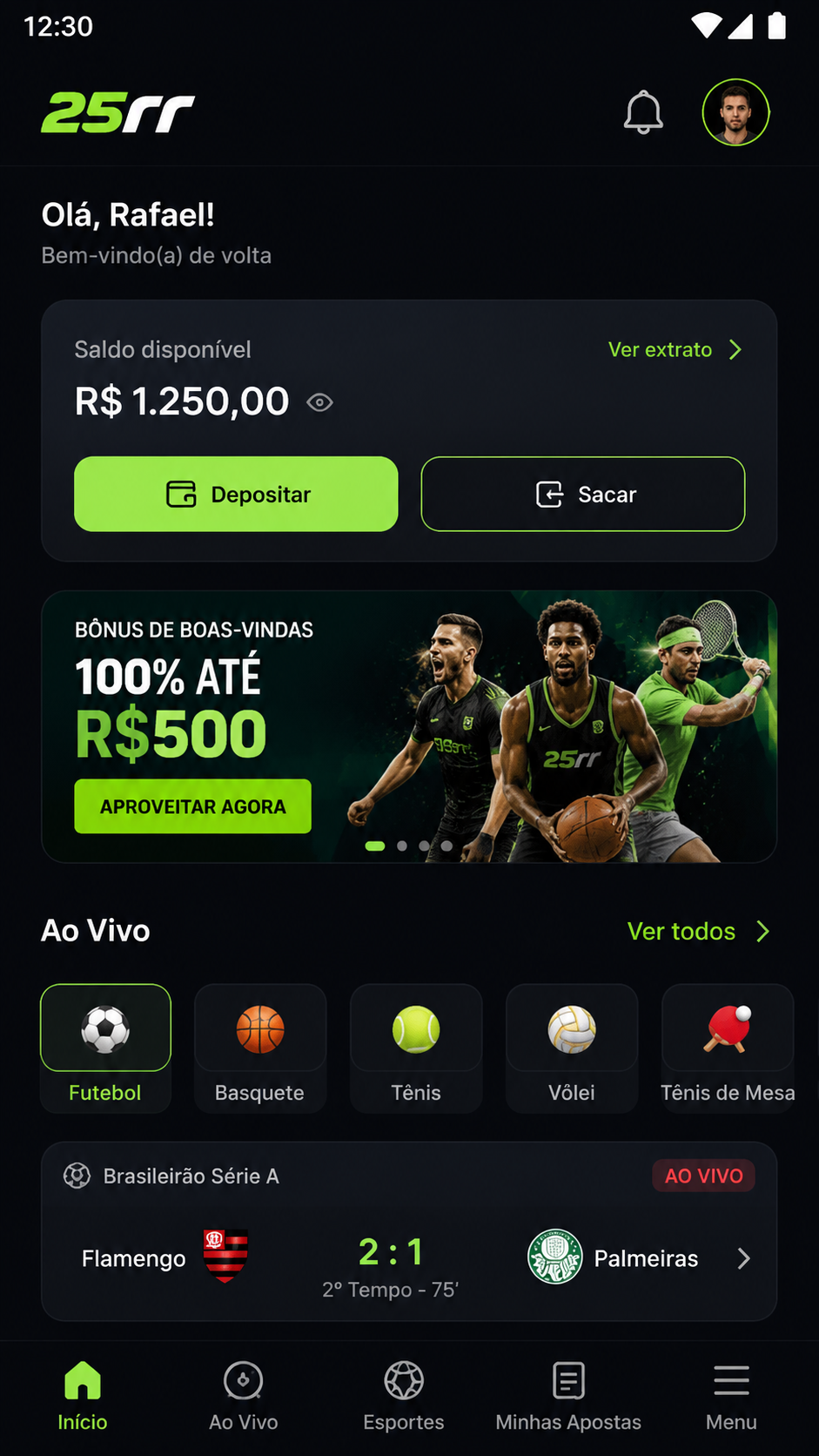The width and height of the screenshot is (819, 1456).
Task: Open the profile avatar
Action: pos(735,112)
